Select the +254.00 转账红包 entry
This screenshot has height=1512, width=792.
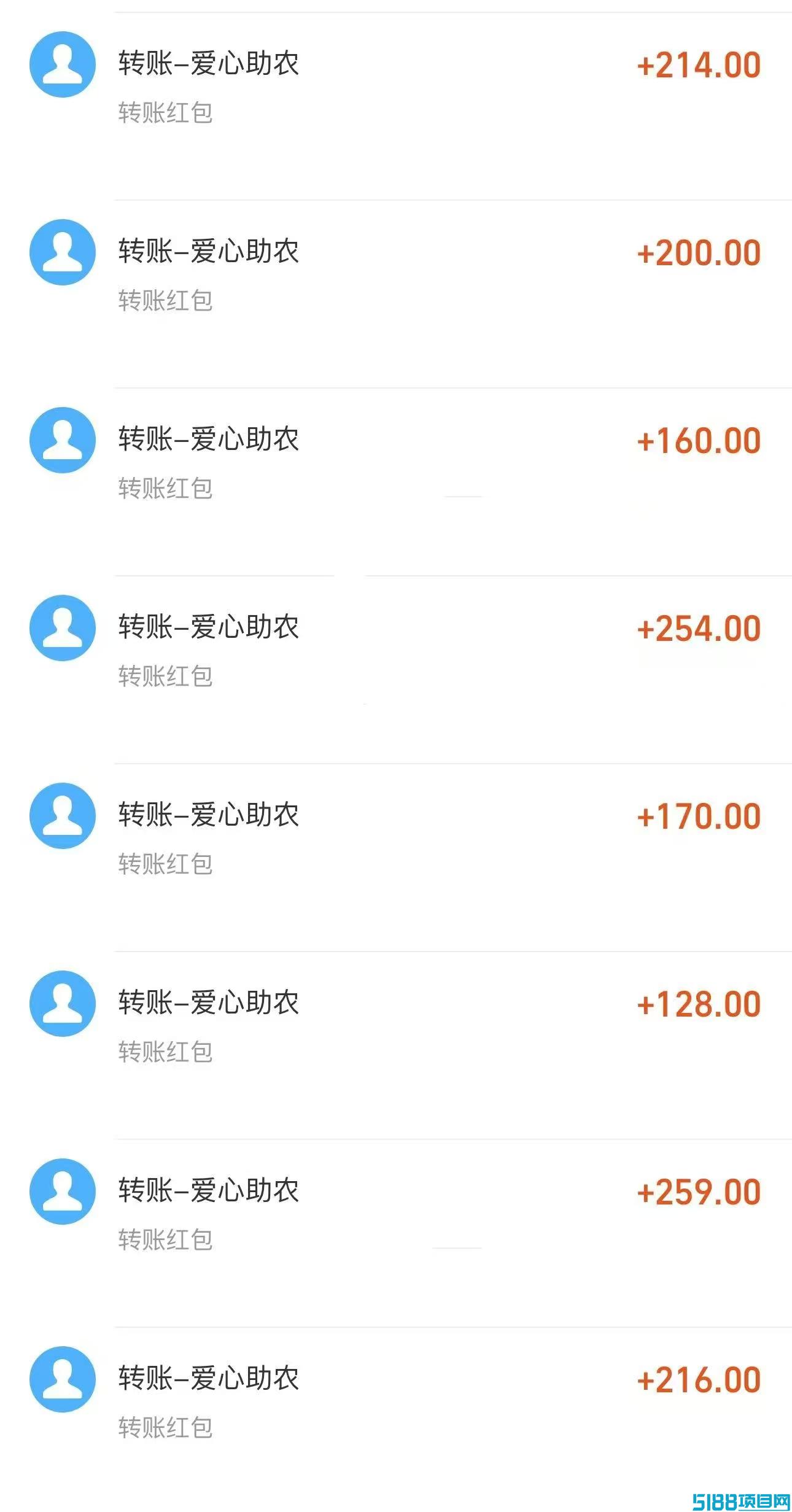click(396, 670)
